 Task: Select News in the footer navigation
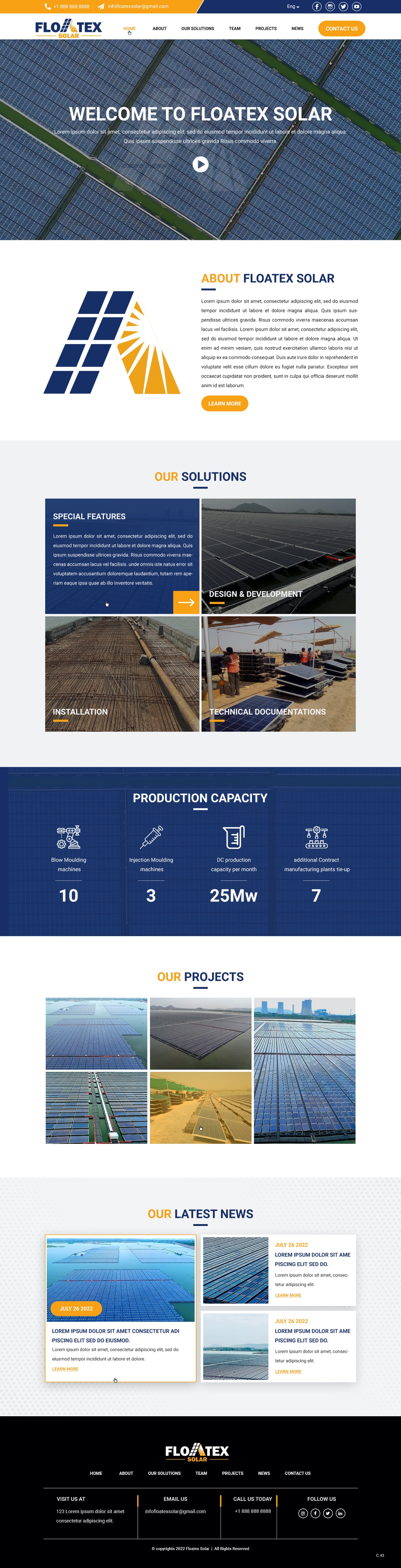[x=263, y=1473]
